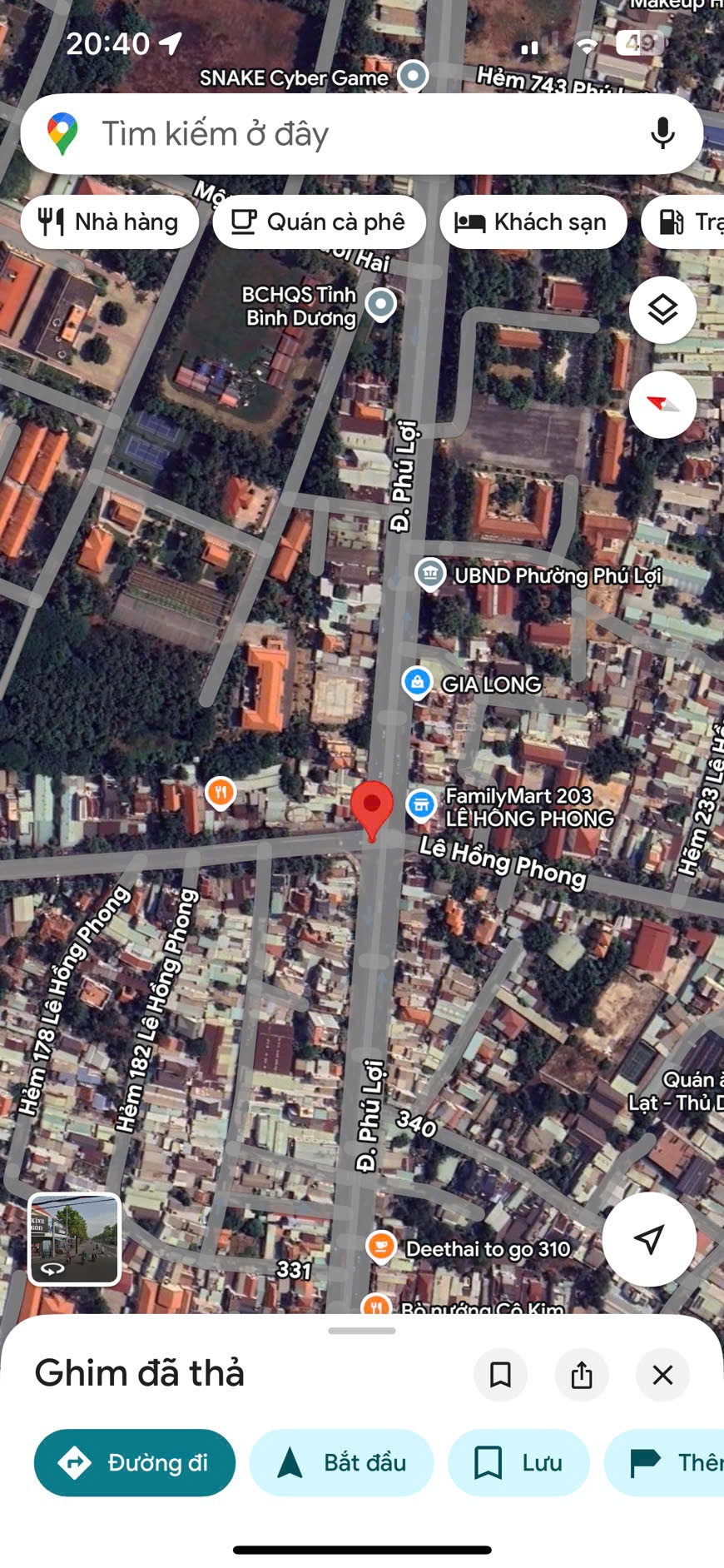The image size is (724, 1568).
Task: Select UBND Phường Phú Lợi marker
Action: 430,575
